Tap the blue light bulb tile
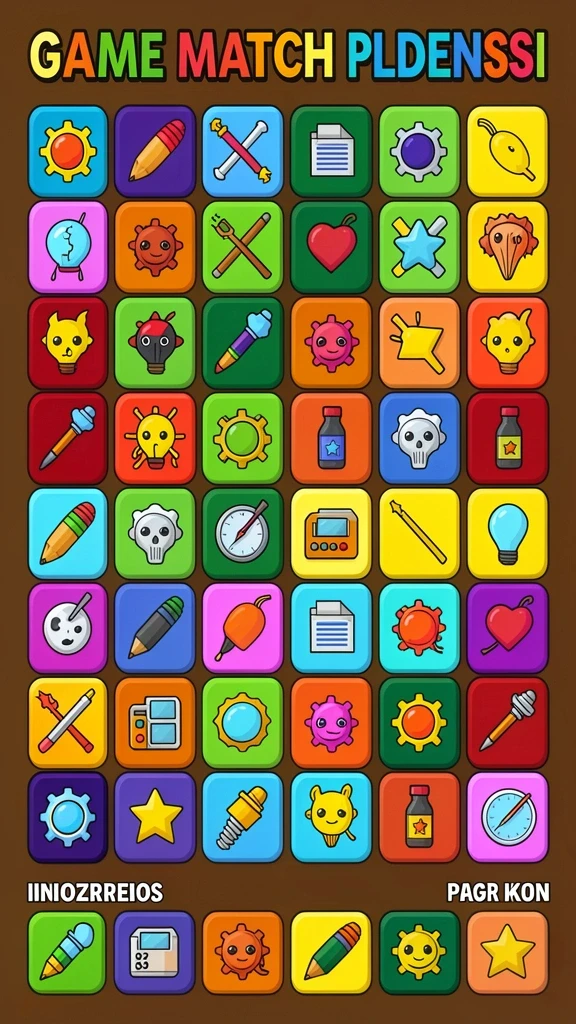The height and width of the screenshot is (1024, 576). click(x=507, y=533)
